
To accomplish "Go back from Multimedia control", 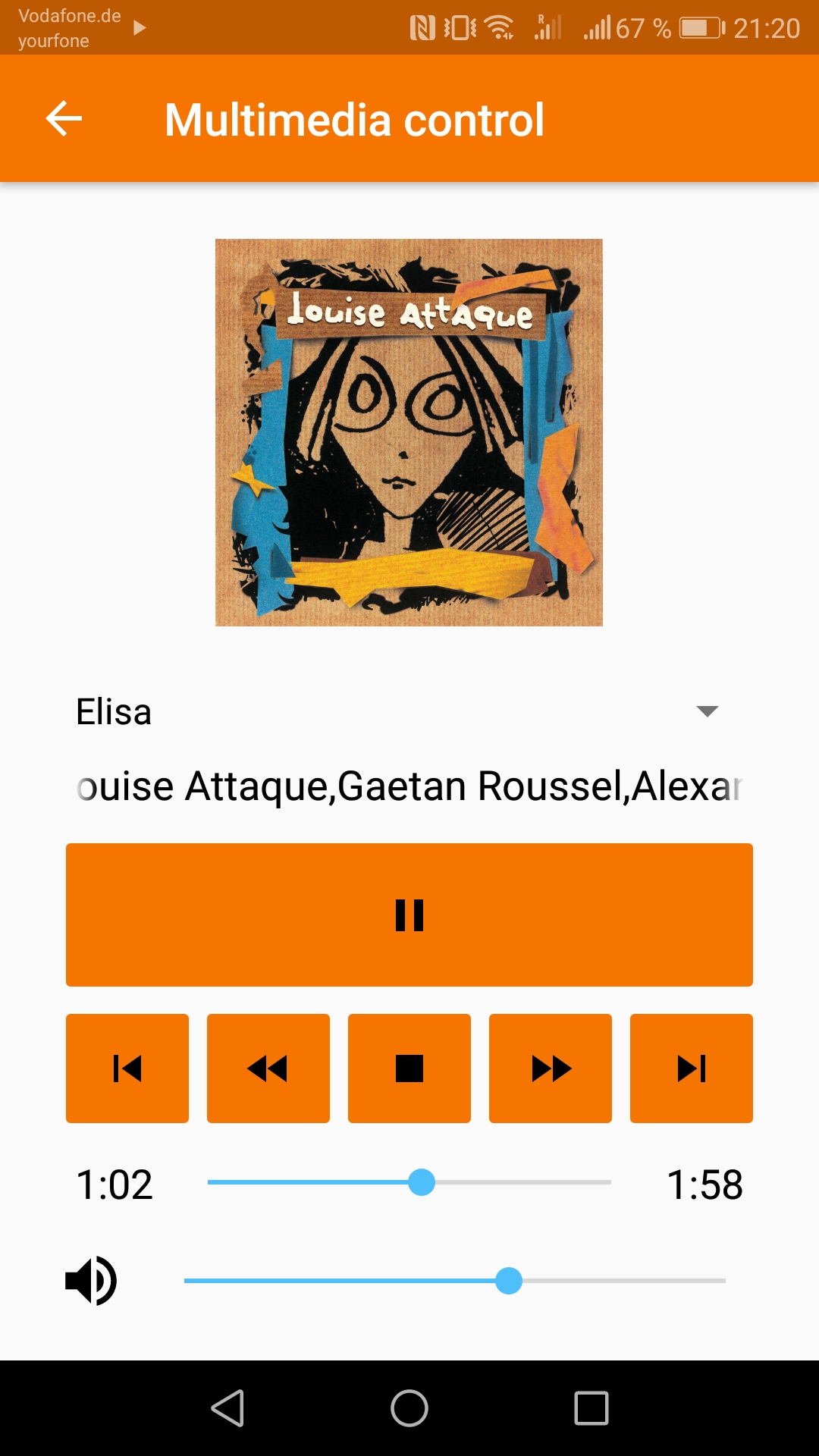I will pos(64,119).
